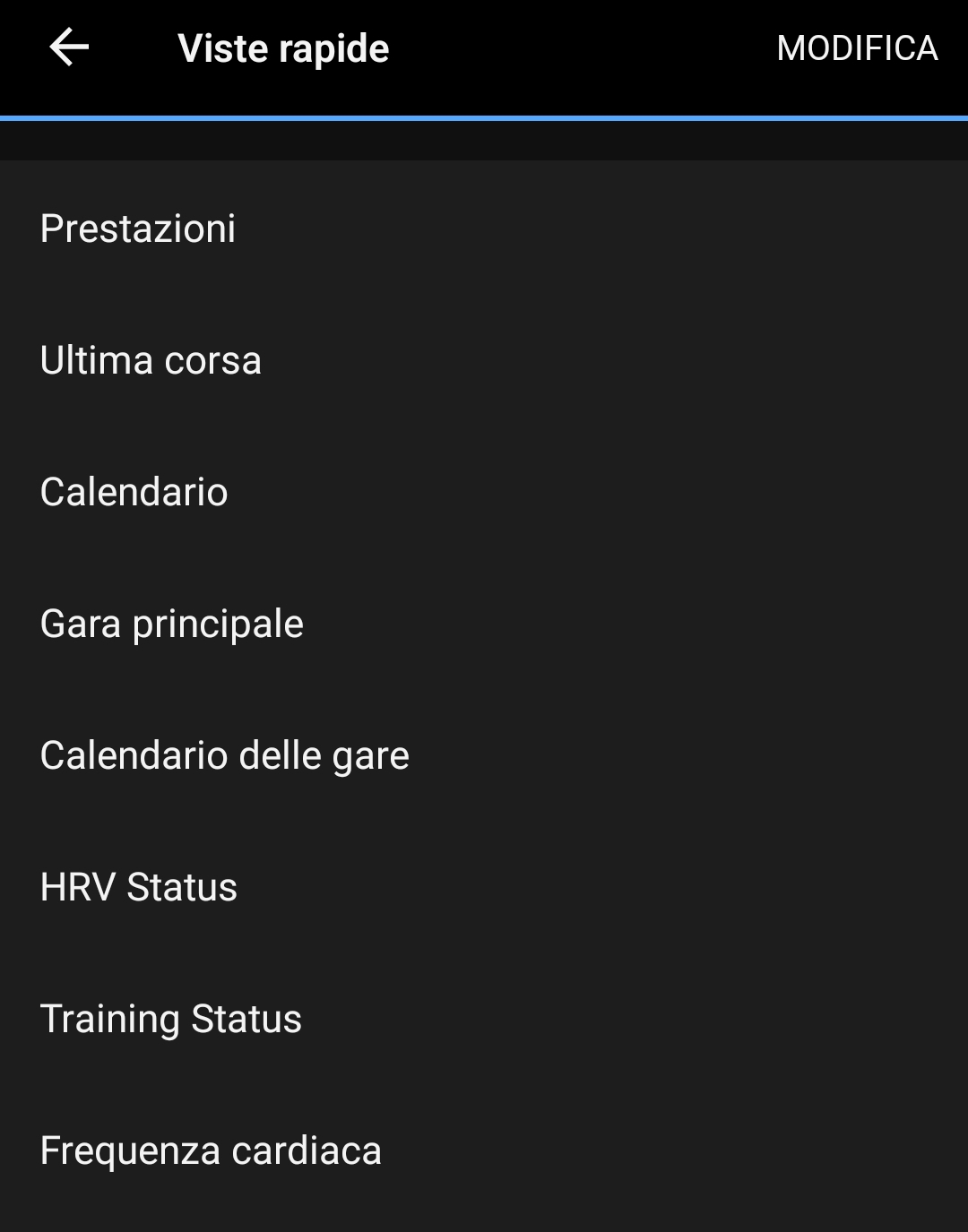
Task: Choose Gara principale
Action: click(172, 625)
